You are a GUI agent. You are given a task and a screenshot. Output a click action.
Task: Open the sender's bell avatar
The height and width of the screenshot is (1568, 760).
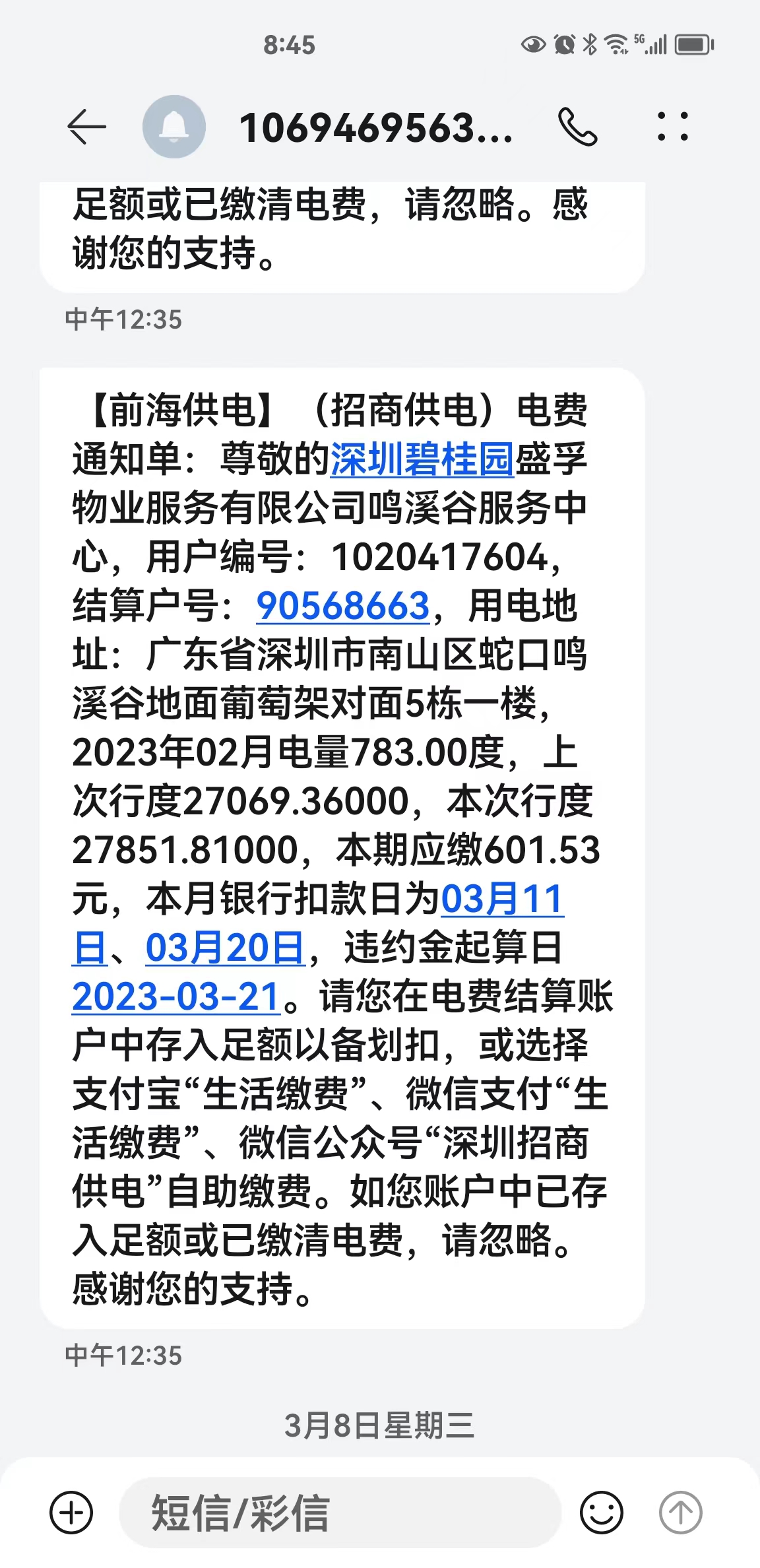click(x=174, y=127)
